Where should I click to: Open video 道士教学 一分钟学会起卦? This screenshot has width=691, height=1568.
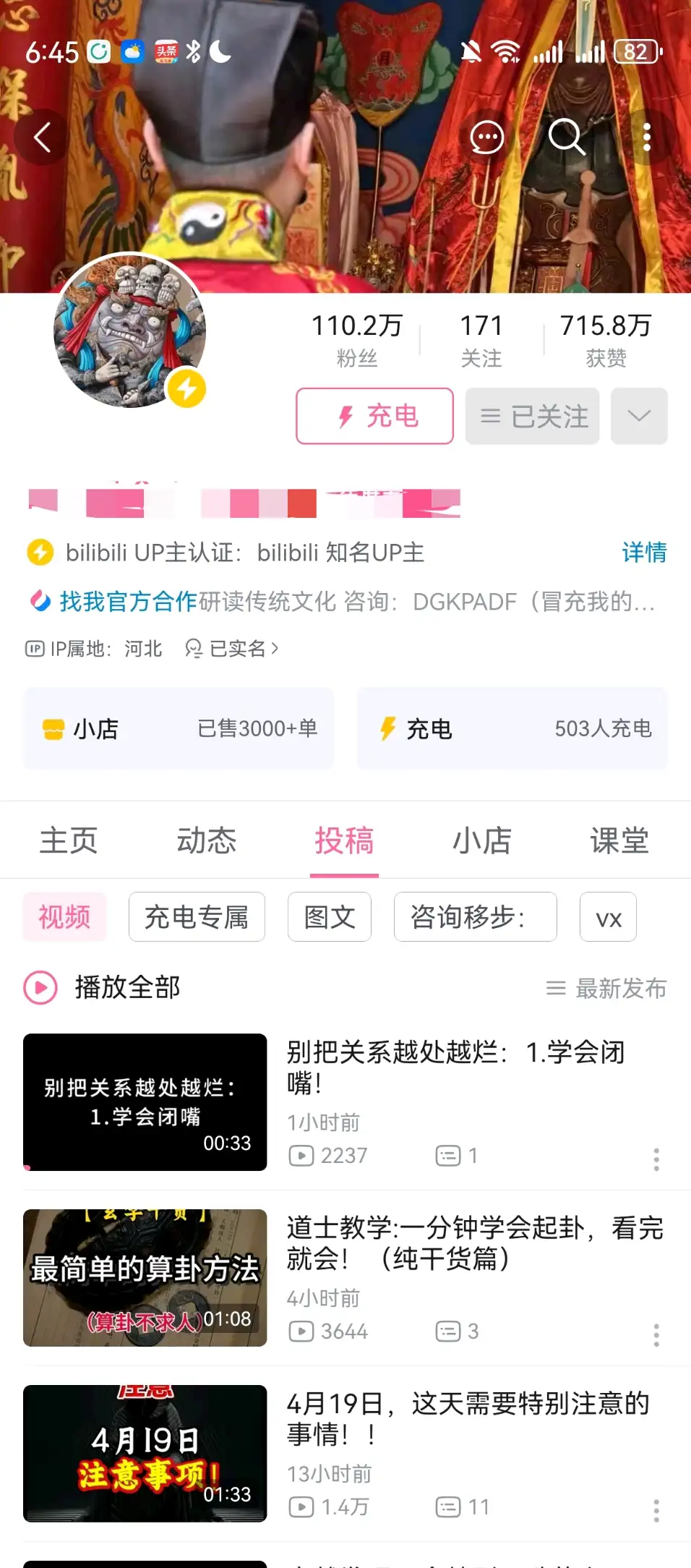[x=474, y=1243]
